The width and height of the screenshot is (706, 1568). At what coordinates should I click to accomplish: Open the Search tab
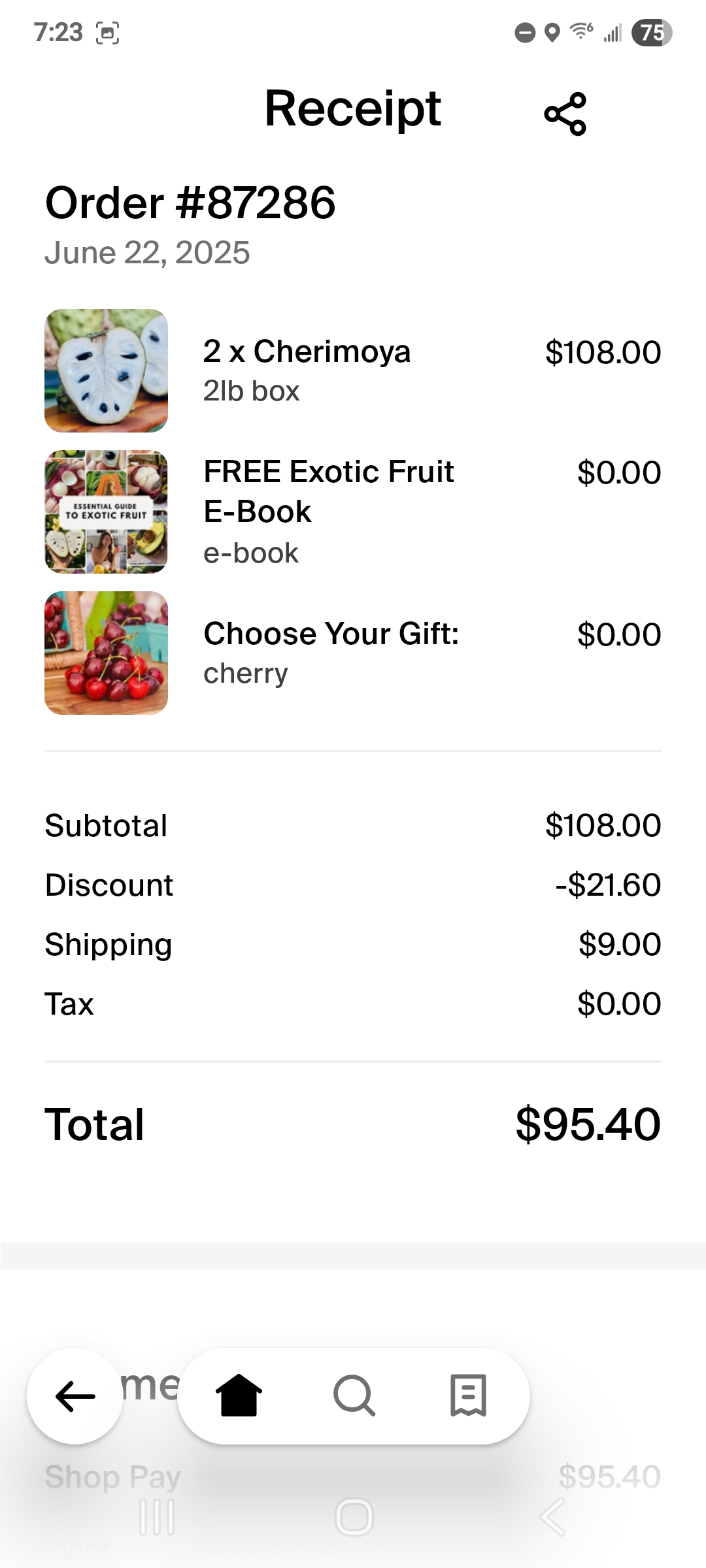[354, 1396]
